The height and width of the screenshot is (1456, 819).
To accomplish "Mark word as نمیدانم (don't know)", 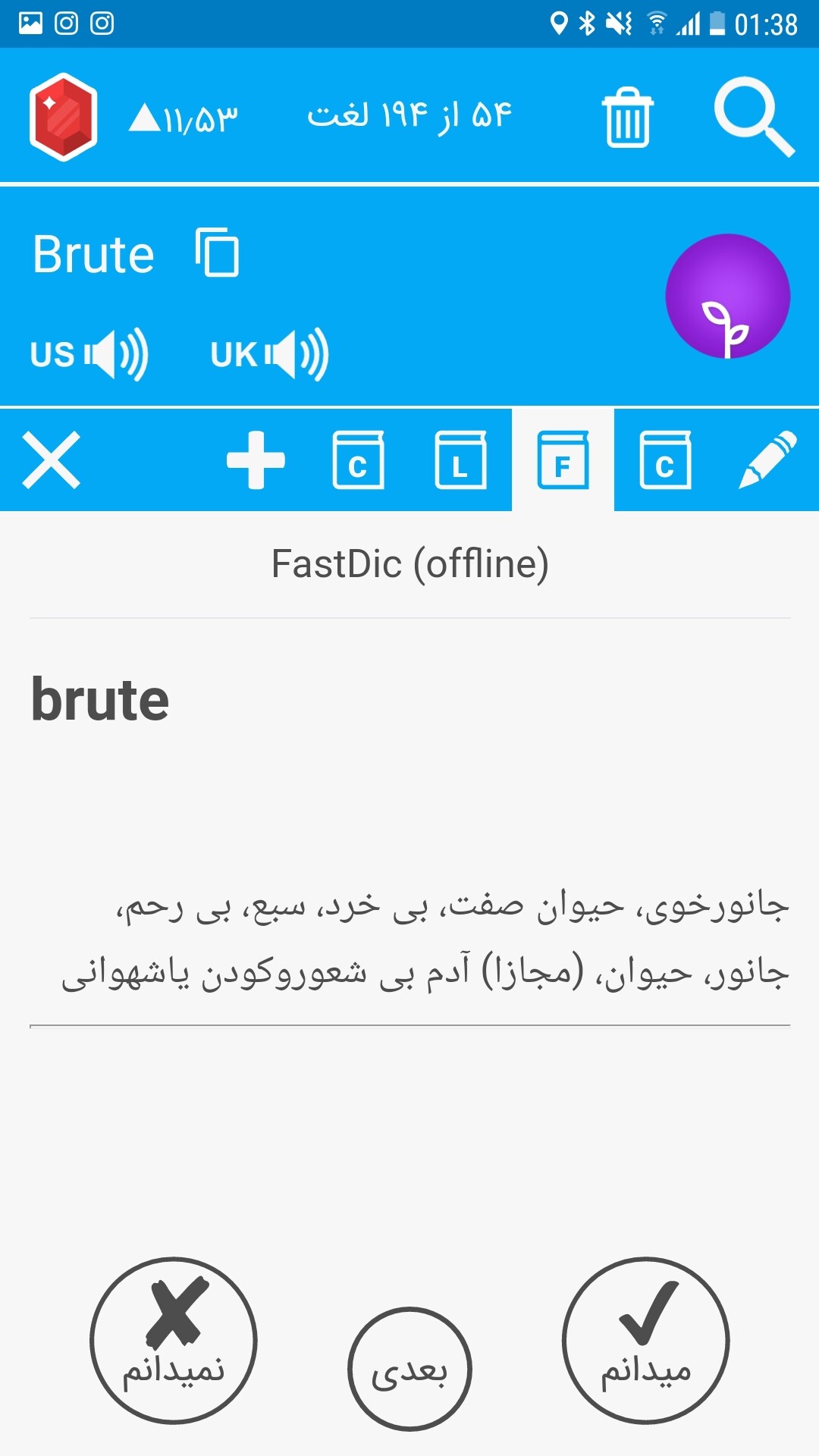I will point(174,1341).
